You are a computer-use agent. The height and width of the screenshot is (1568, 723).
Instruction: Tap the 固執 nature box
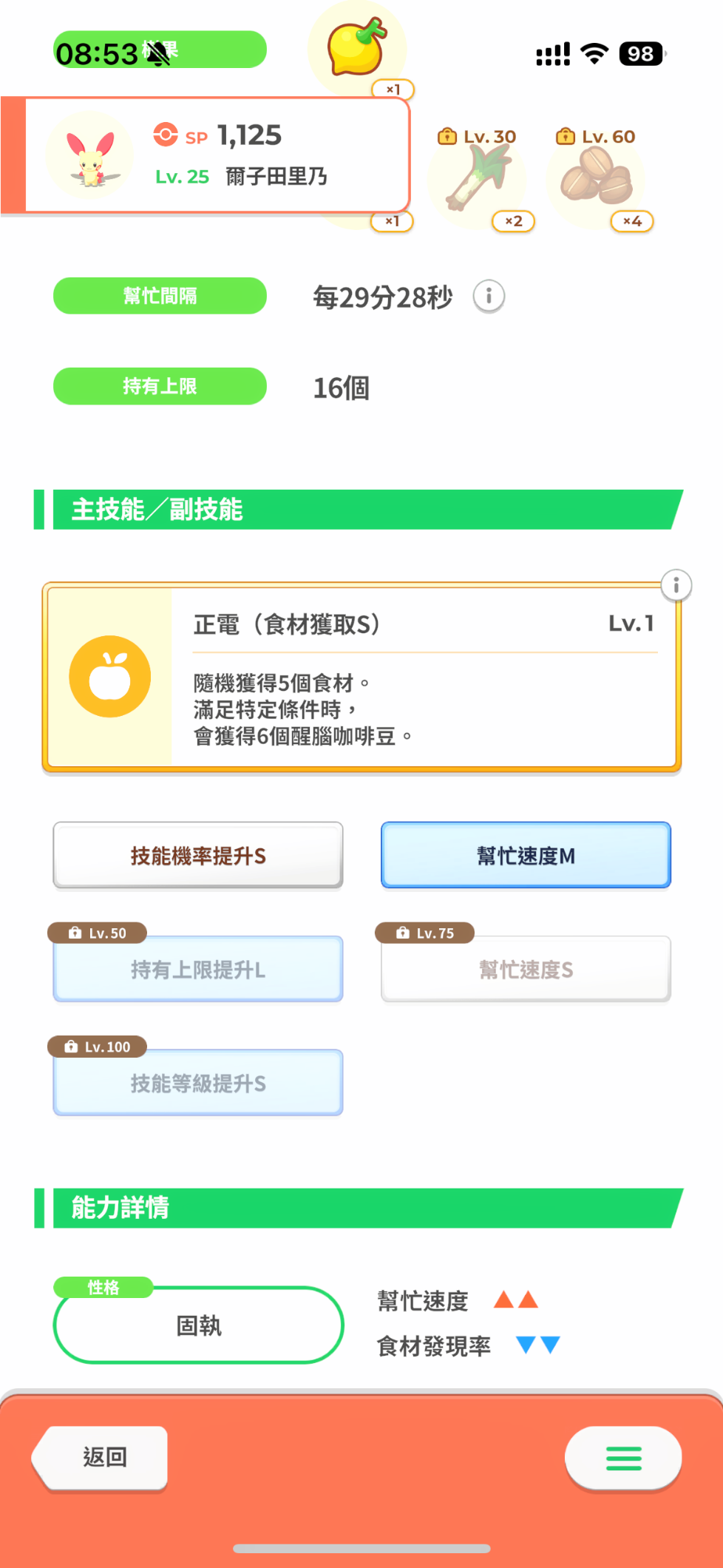pos(198,1325)
